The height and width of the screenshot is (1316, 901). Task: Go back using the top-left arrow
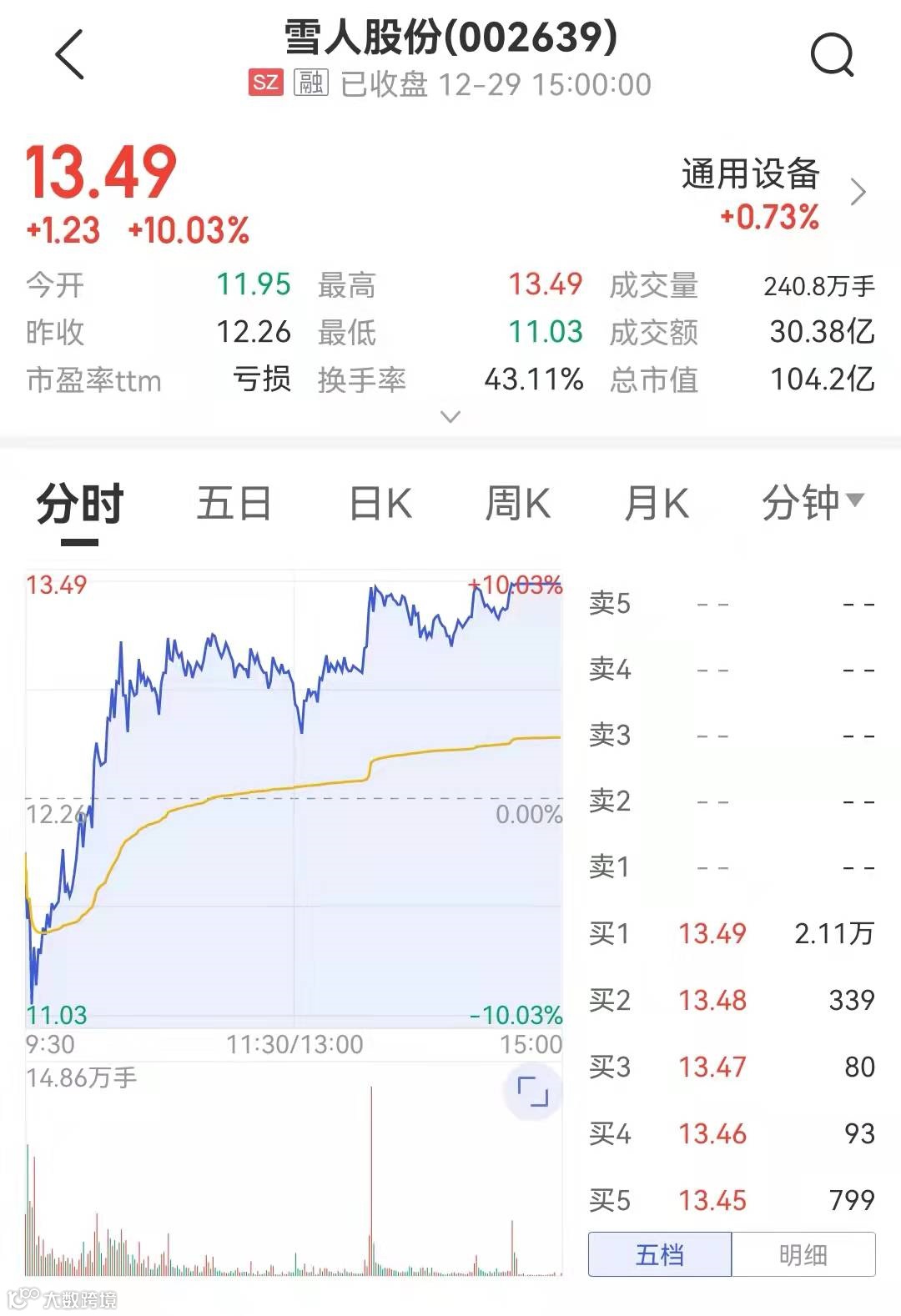pyautogui.click(x=70, y=55)
